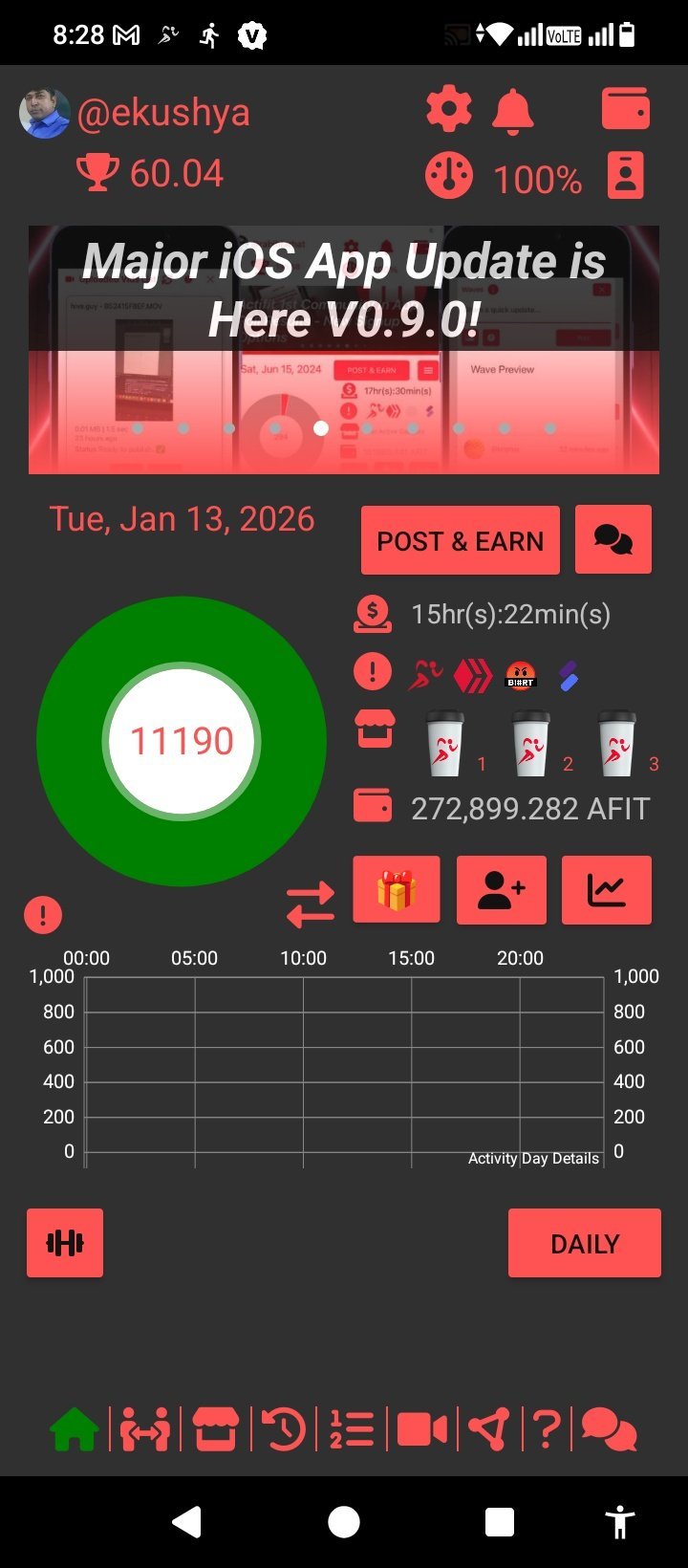Open the chart statistics button
Screen dimensions: 688x1568
click(606, 890)
